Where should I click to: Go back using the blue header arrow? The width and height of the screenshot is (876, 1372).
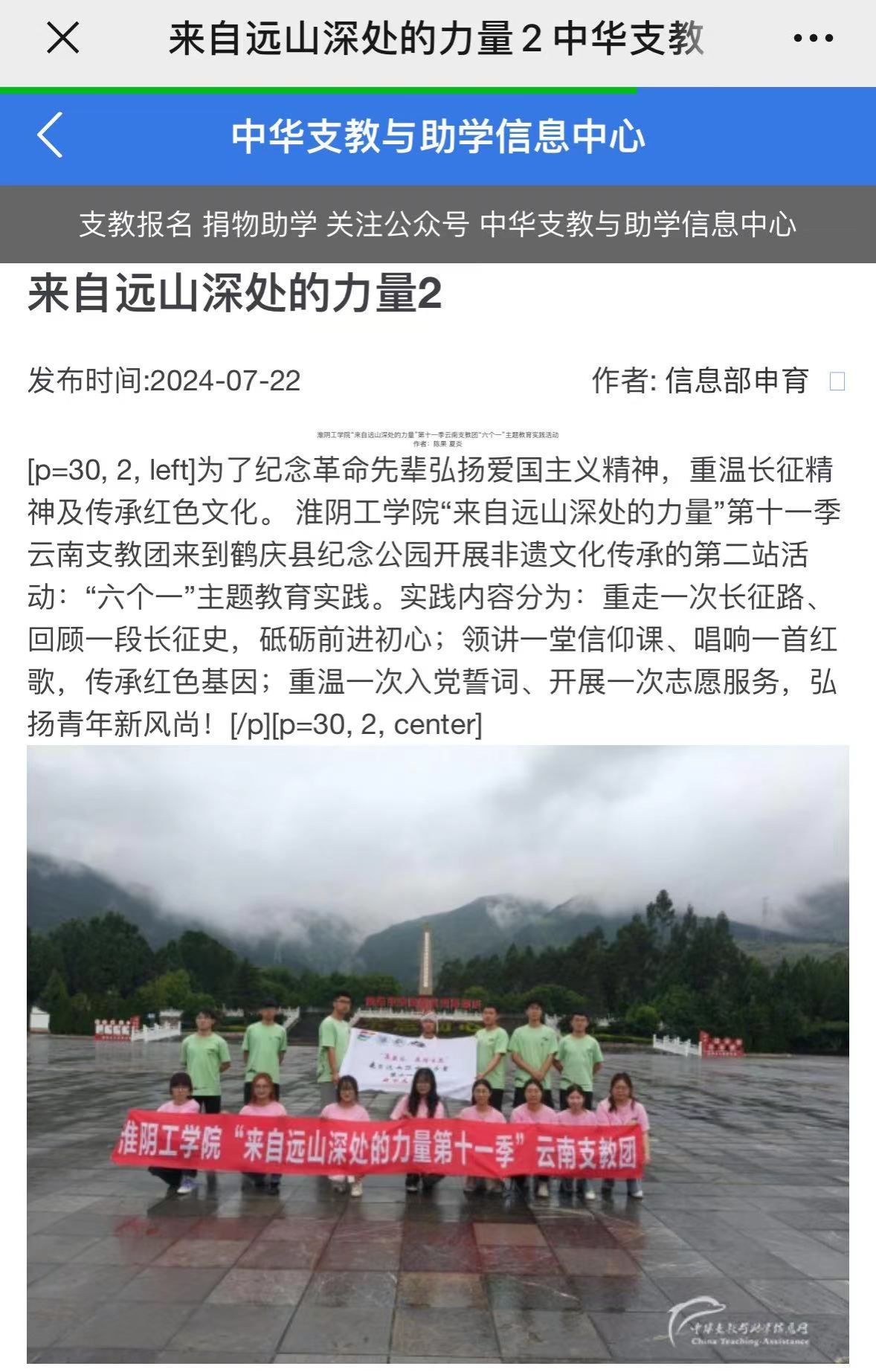click(51, 135)
